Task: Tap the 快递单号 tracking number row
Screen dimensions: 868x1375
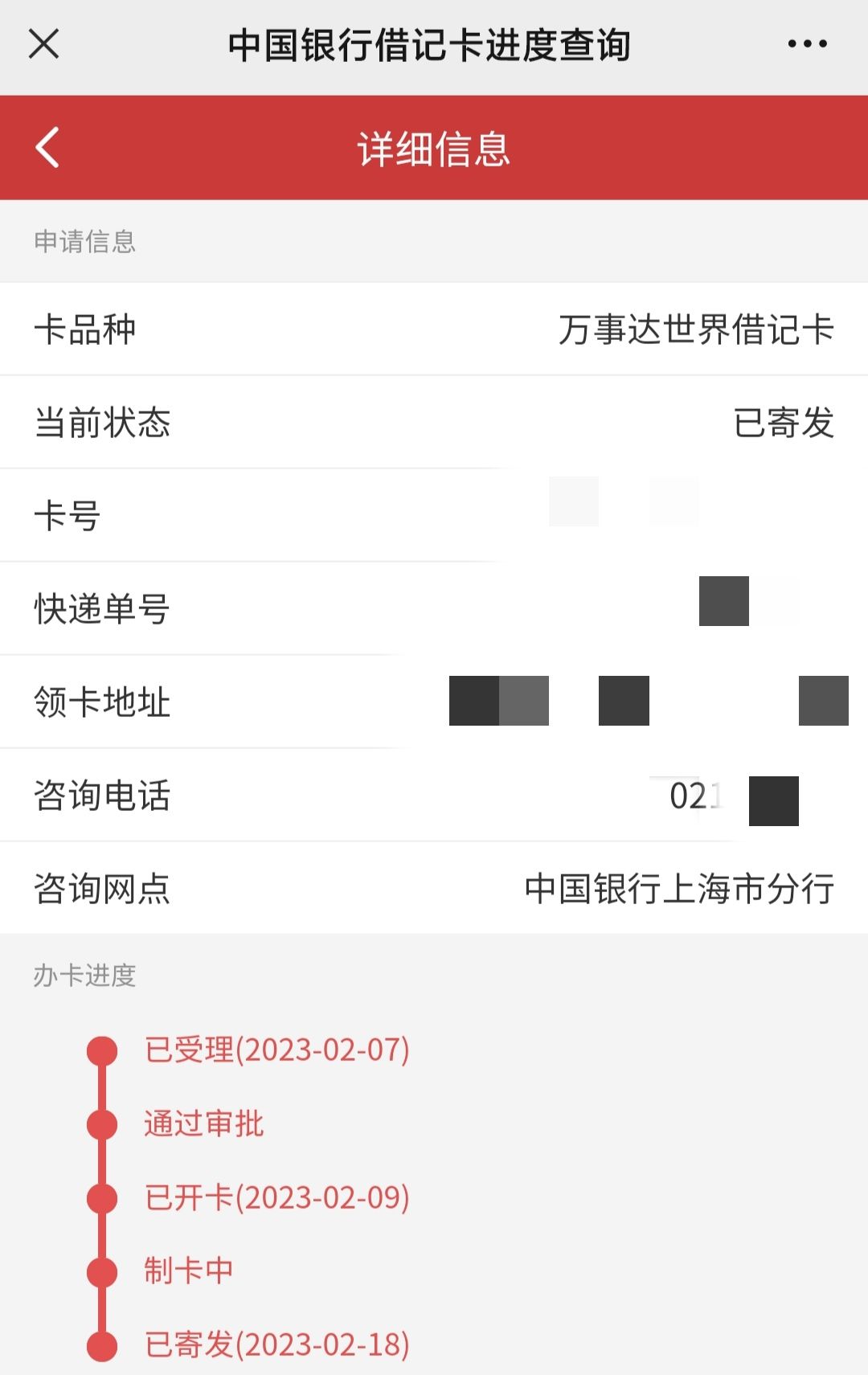Action: point(434,608)
